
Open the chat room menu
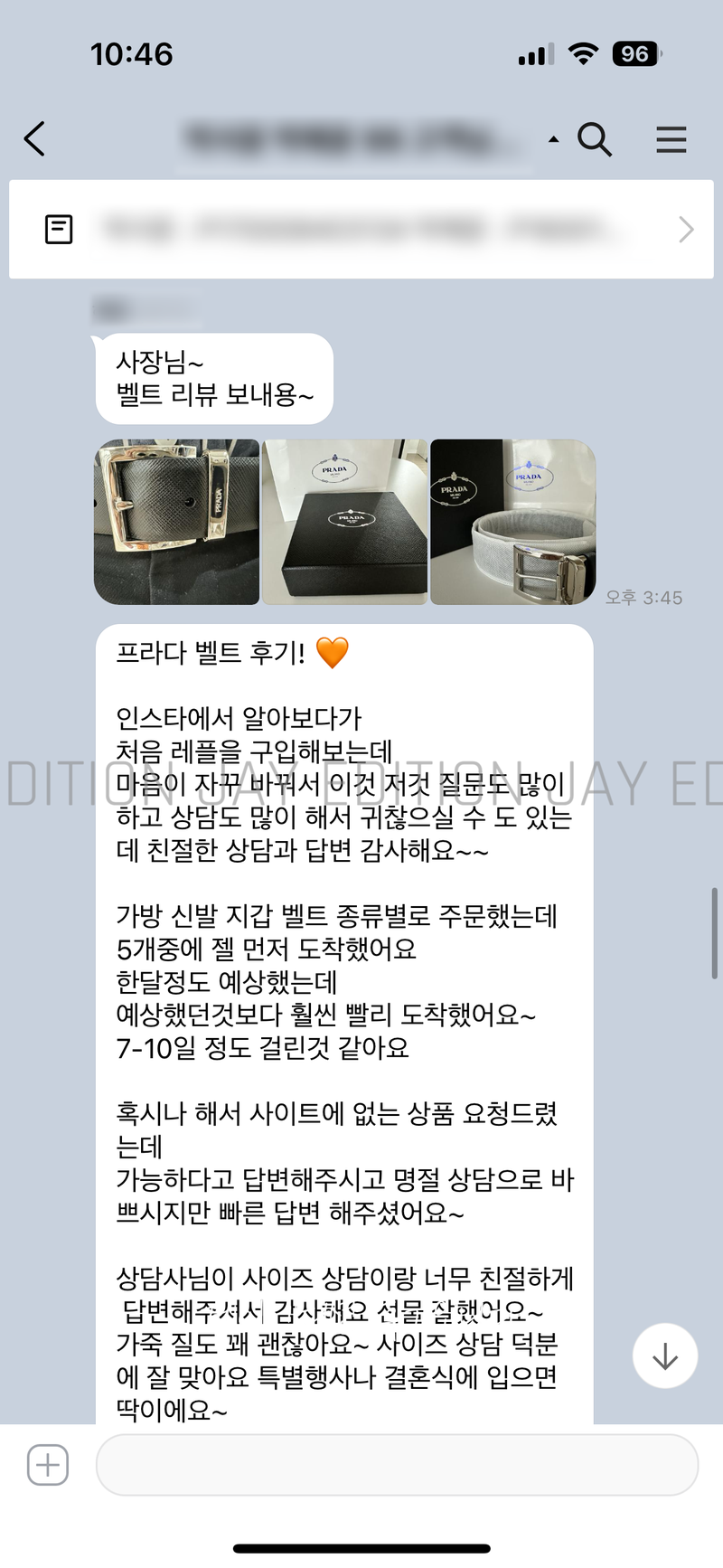tap(671, 139)
